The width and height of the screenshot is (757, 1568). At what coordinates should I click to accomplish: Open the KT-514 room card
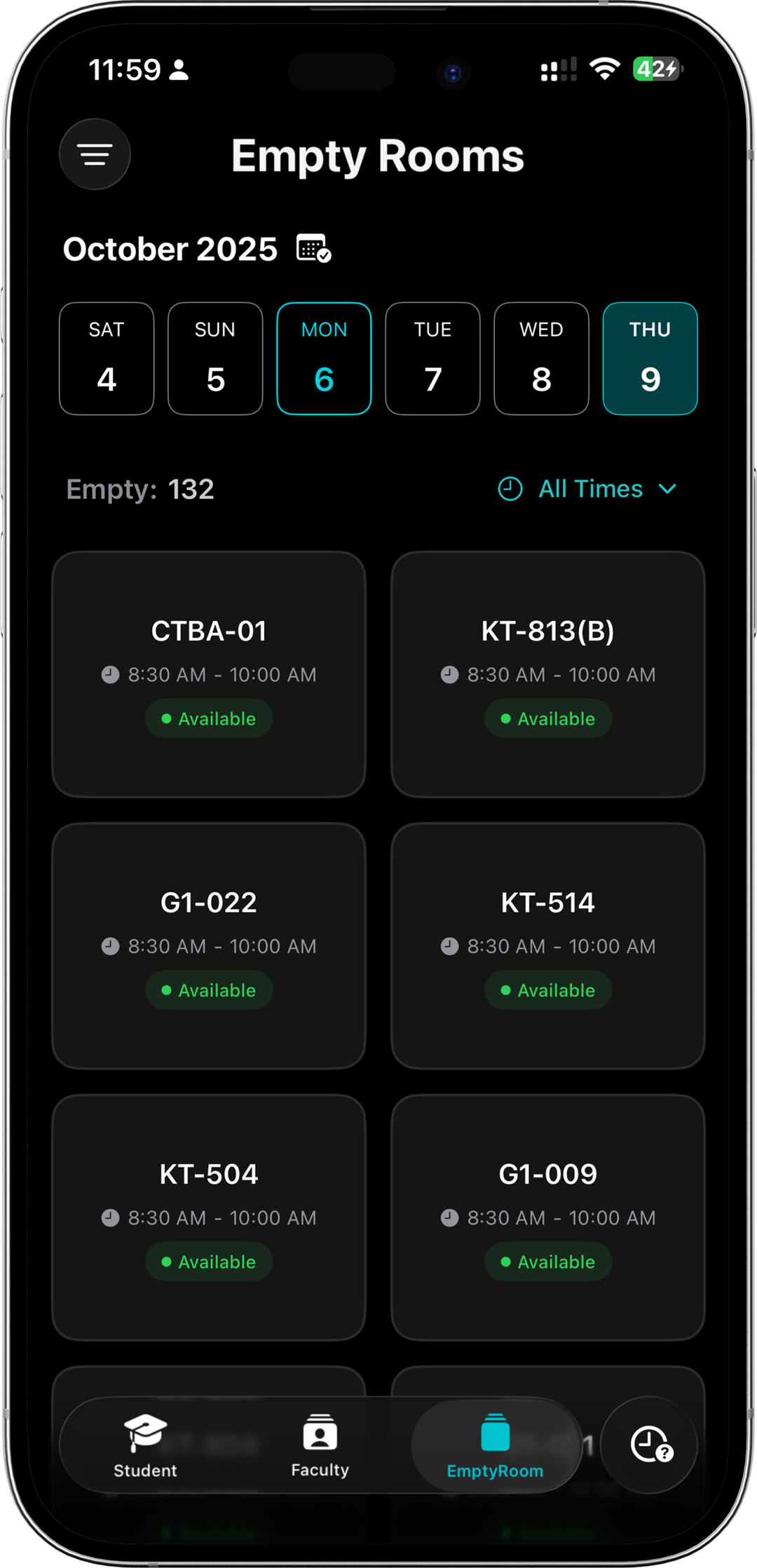click(547, 945)
